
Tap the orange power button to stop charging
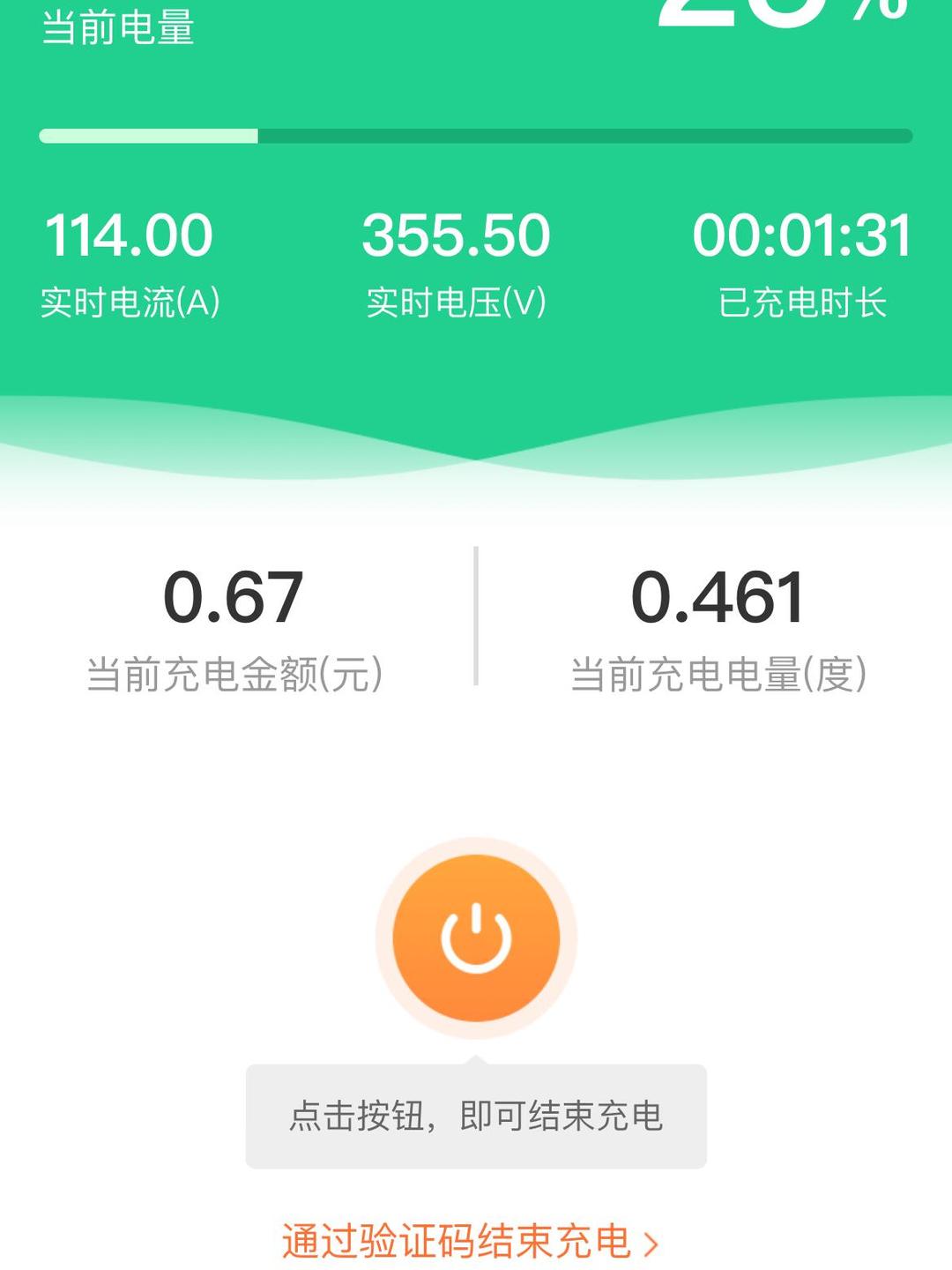pos(476,938)
